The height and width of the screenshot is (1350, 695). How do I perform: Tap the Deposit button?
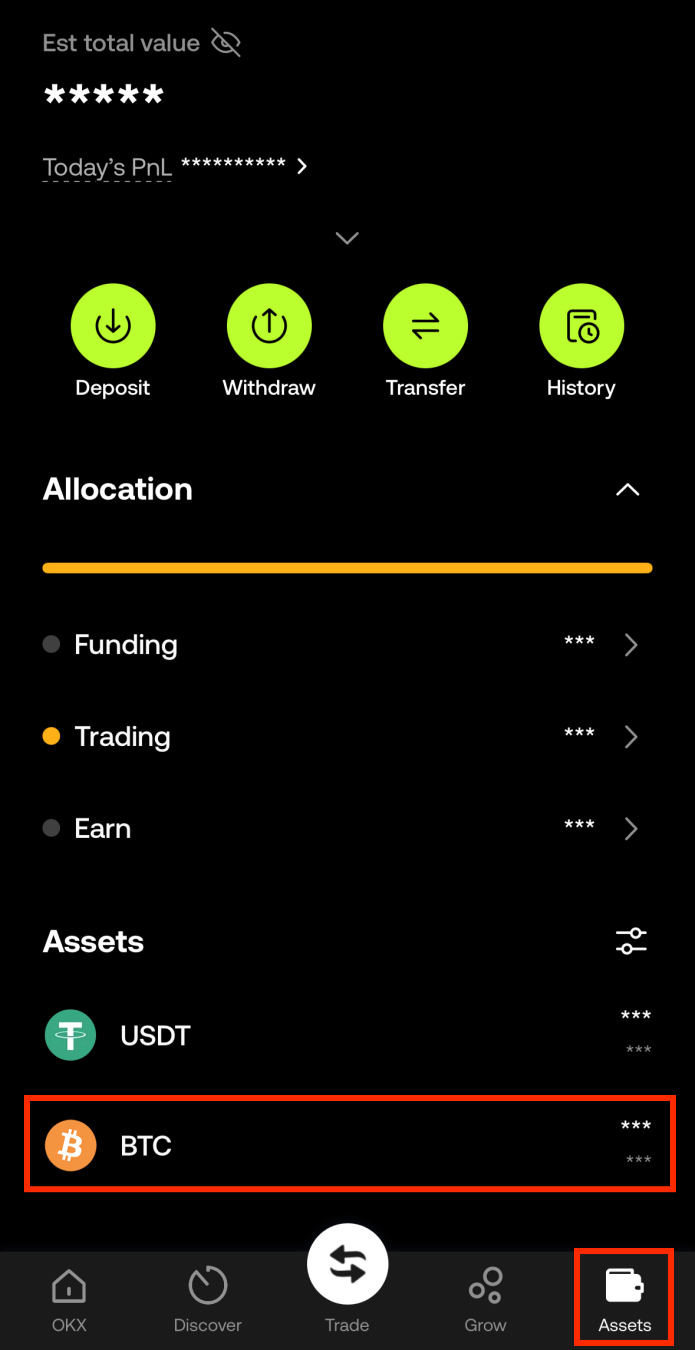(113, 342)
